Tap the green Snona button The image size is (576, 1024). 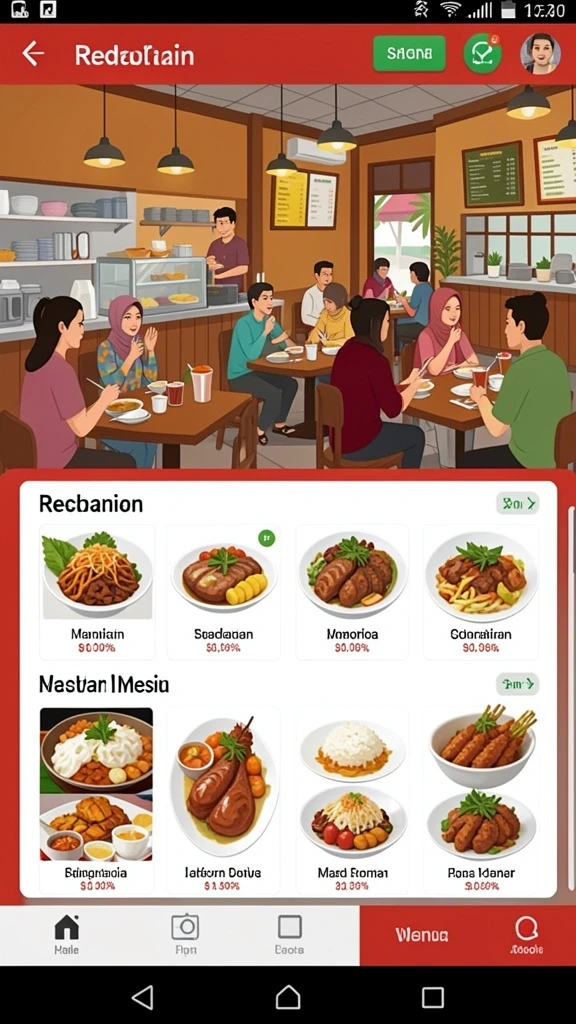coord(409,54)
